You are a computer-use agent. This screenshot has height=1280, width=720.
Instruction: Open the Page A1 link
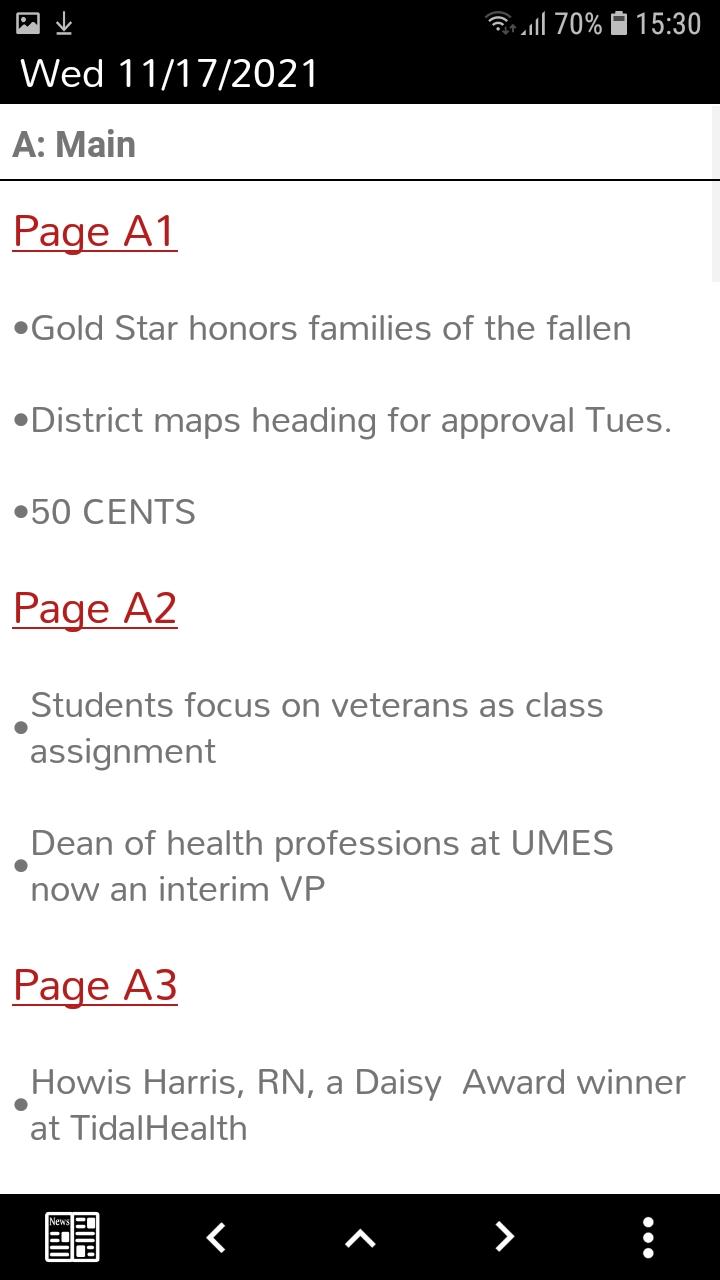click(95, 231)
